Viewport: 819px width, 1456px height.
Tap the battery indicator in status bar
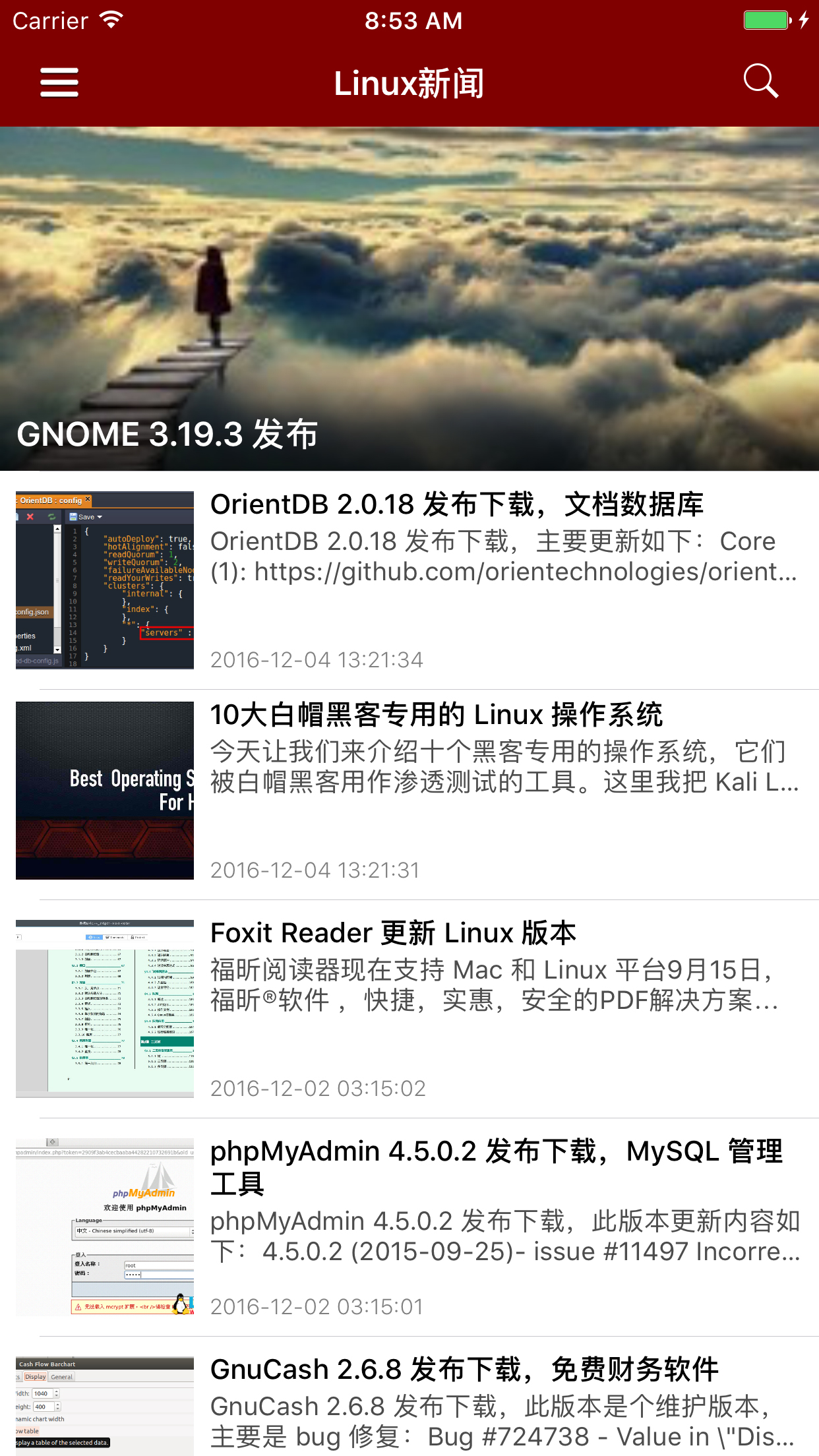(766, 20)
